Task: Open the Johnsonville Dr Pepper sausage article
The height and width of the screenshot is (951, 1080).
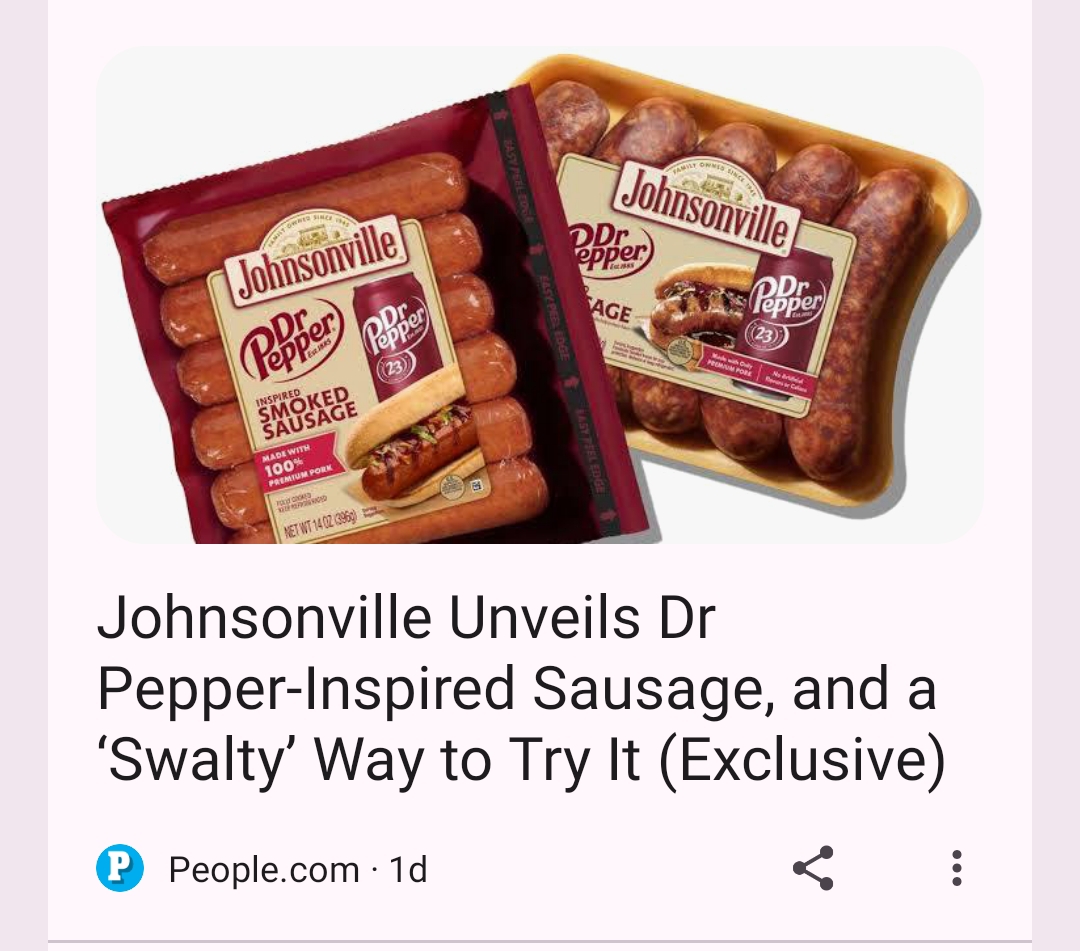Action: tap(520, 690)
